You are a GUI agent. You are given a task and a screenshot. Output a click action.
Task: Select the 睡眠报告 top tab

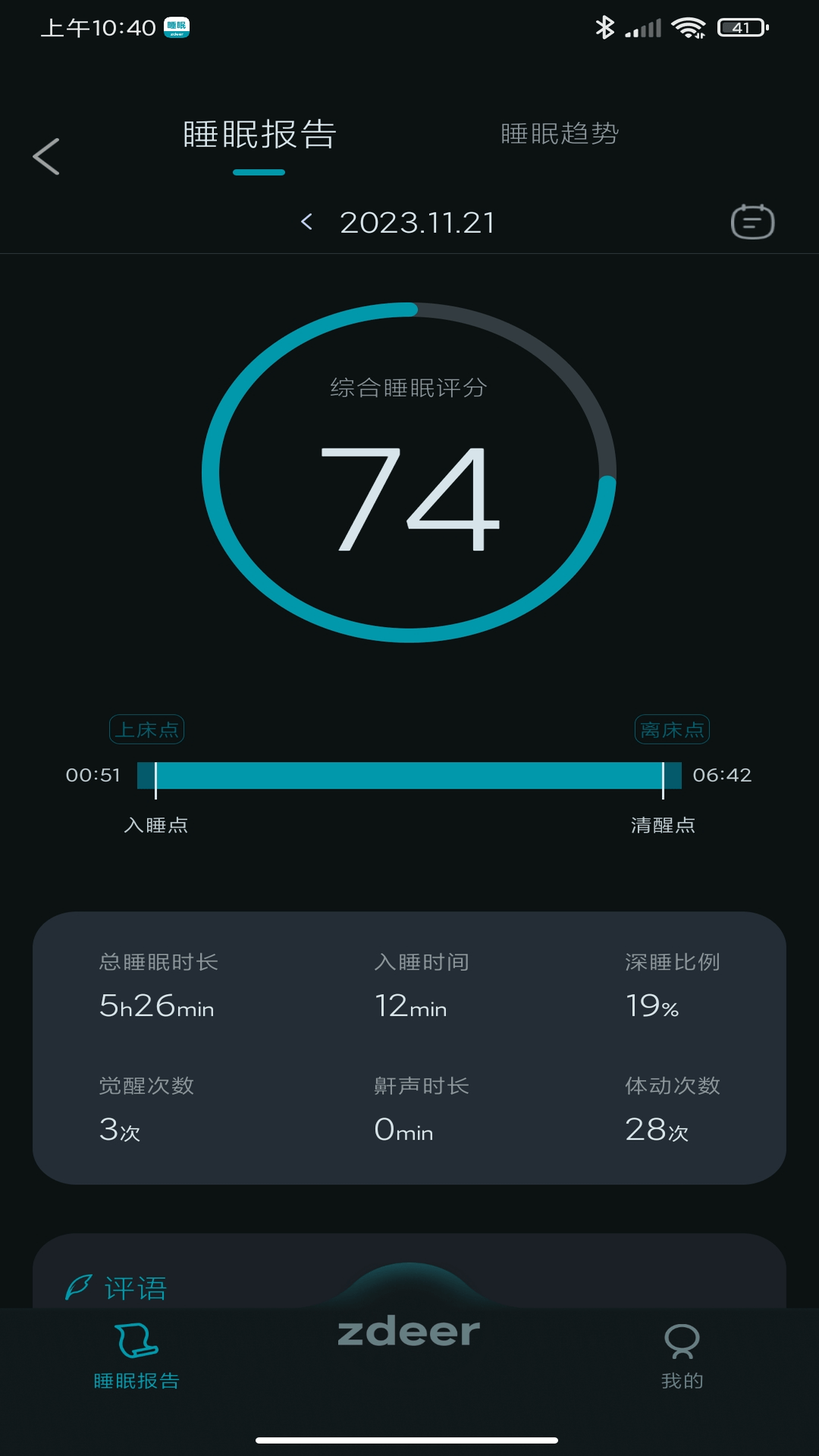click(x=259, y=135)
